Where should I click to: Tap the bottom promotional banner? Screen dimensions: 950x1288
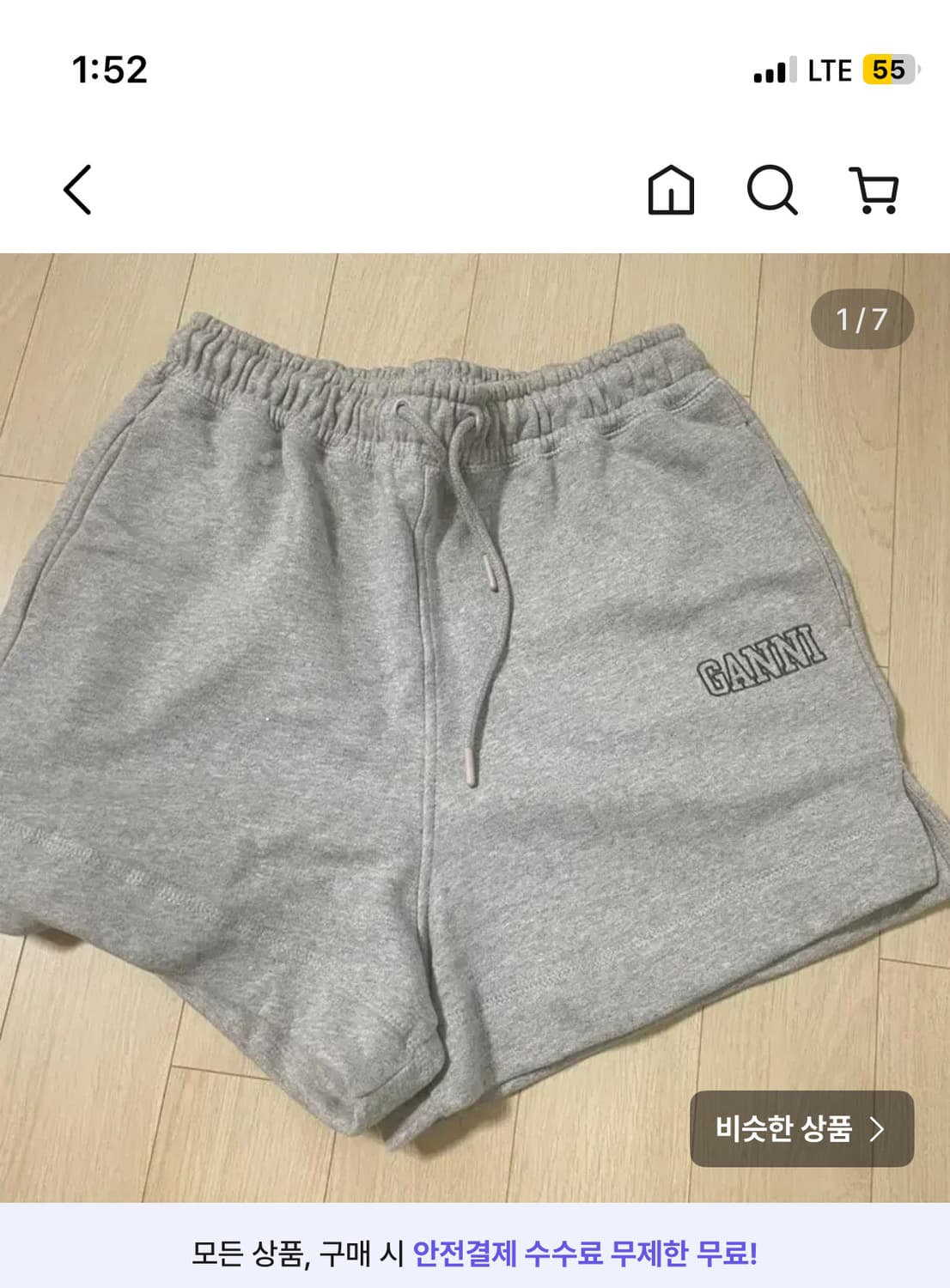(x=475, y=1255)
